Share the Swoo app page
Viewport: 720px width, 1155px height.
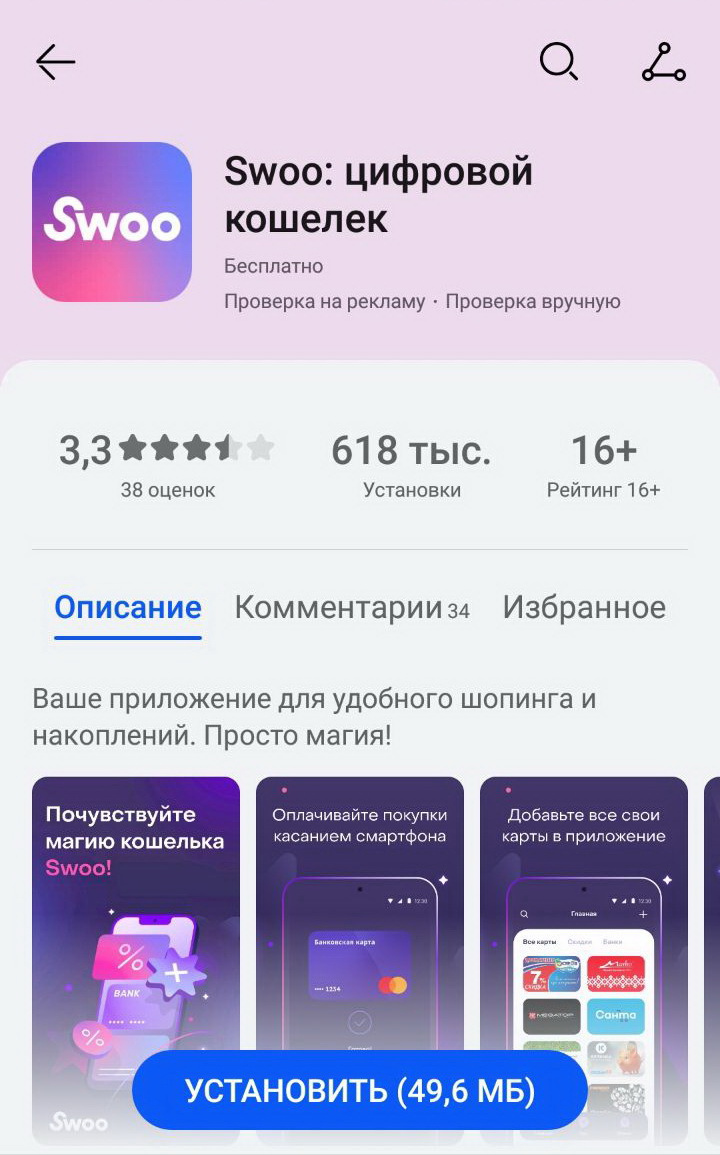[x=663, y=62]
